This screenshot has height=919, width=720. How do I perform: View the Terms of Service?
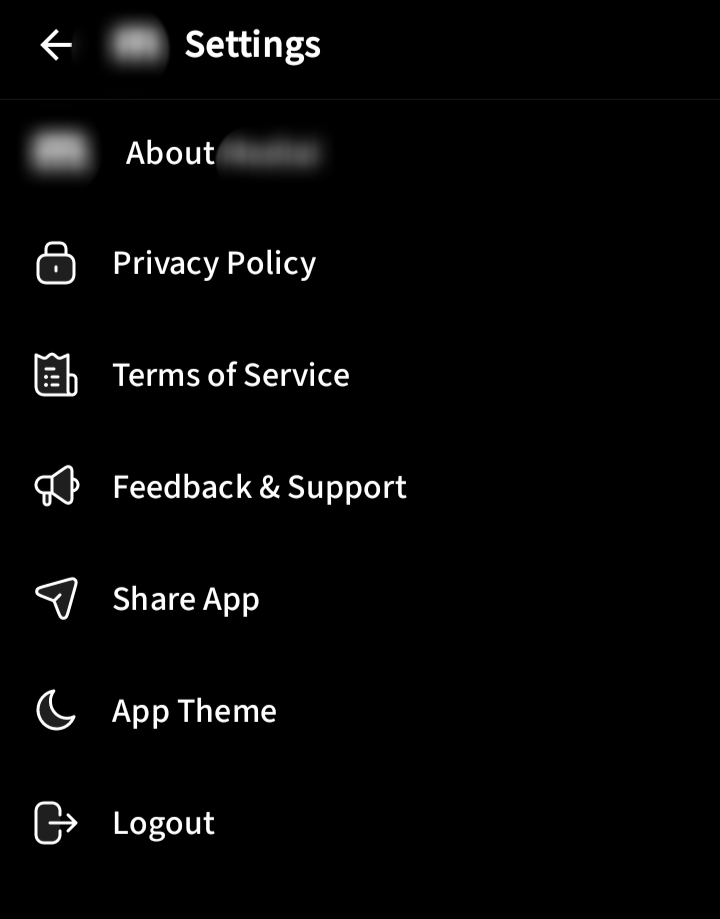click(231, 375)
